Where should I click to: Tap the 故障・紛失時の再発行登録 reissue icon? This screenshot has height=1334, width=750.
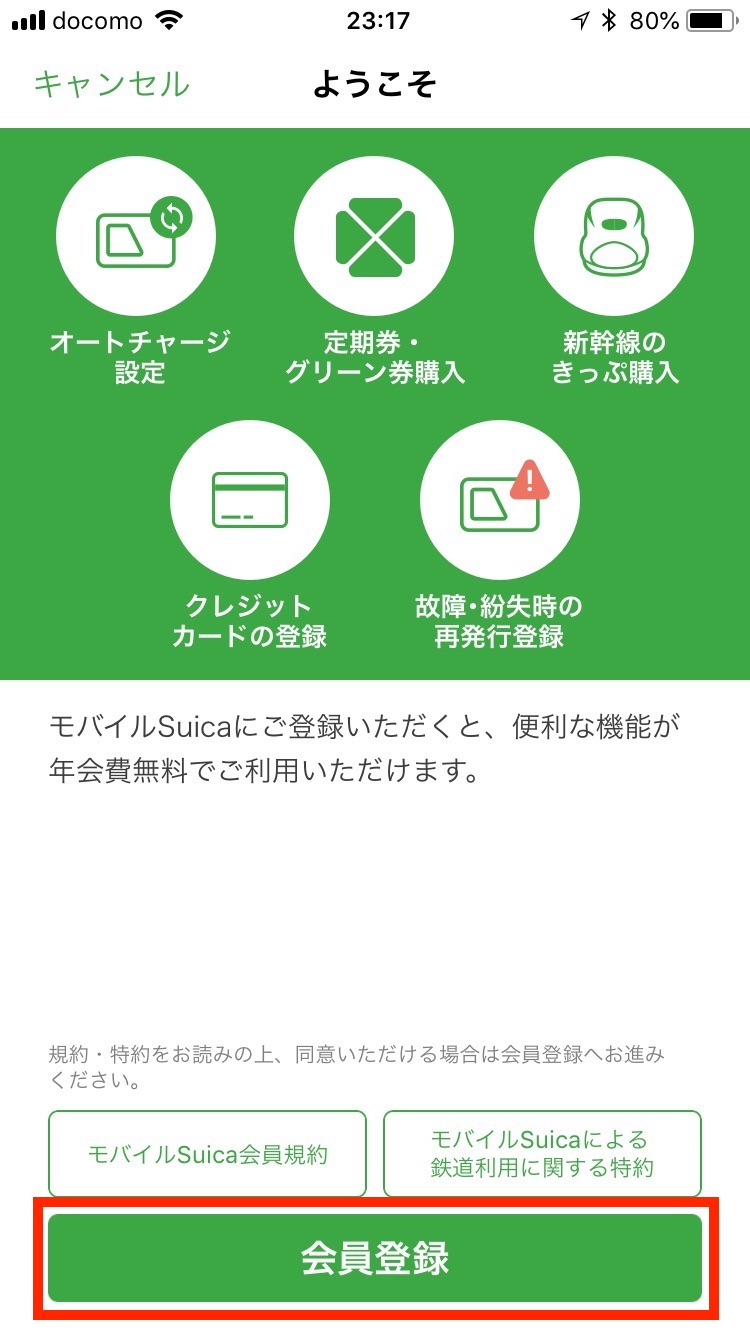click(x=500, y=498)
